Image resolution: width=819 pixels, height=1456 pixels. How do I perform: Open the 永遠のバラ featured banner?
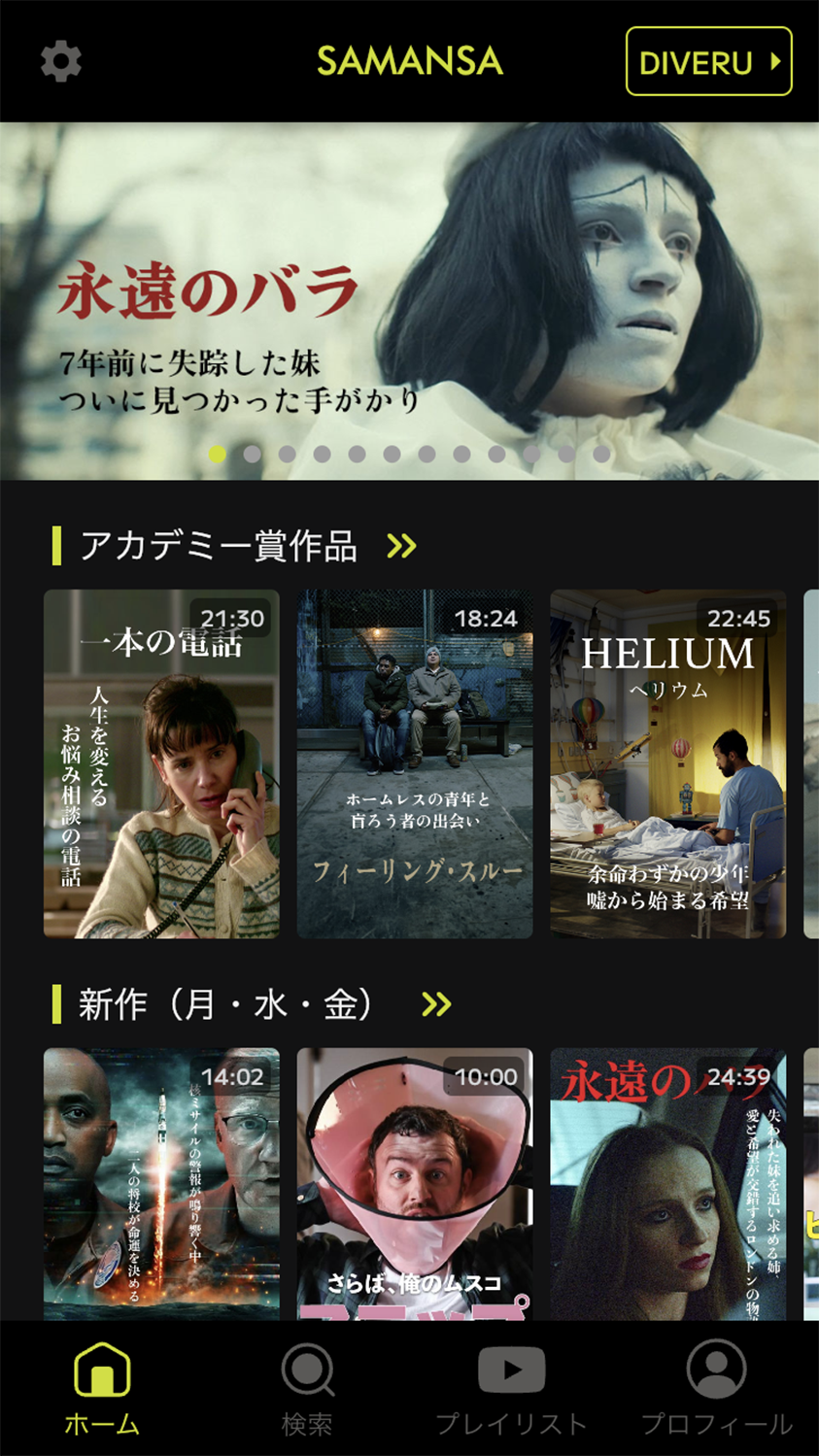pyautogui.click(x=409, y=301)
